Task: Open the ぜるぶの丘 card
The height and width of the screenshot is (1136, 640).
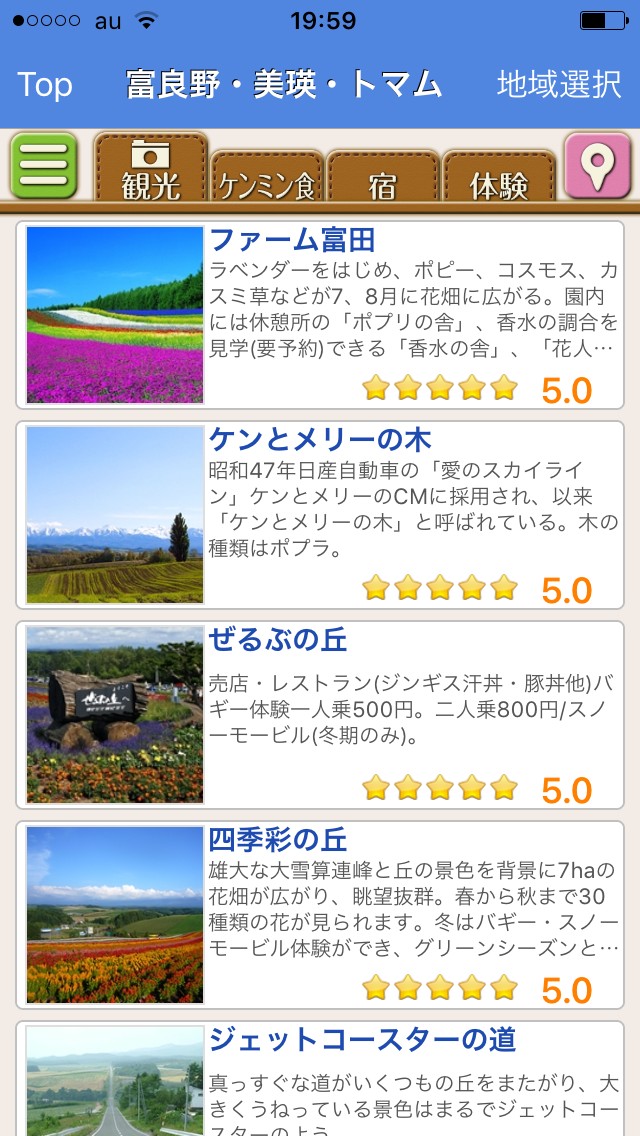Action: pyautogui.click(x=320, y=715)
